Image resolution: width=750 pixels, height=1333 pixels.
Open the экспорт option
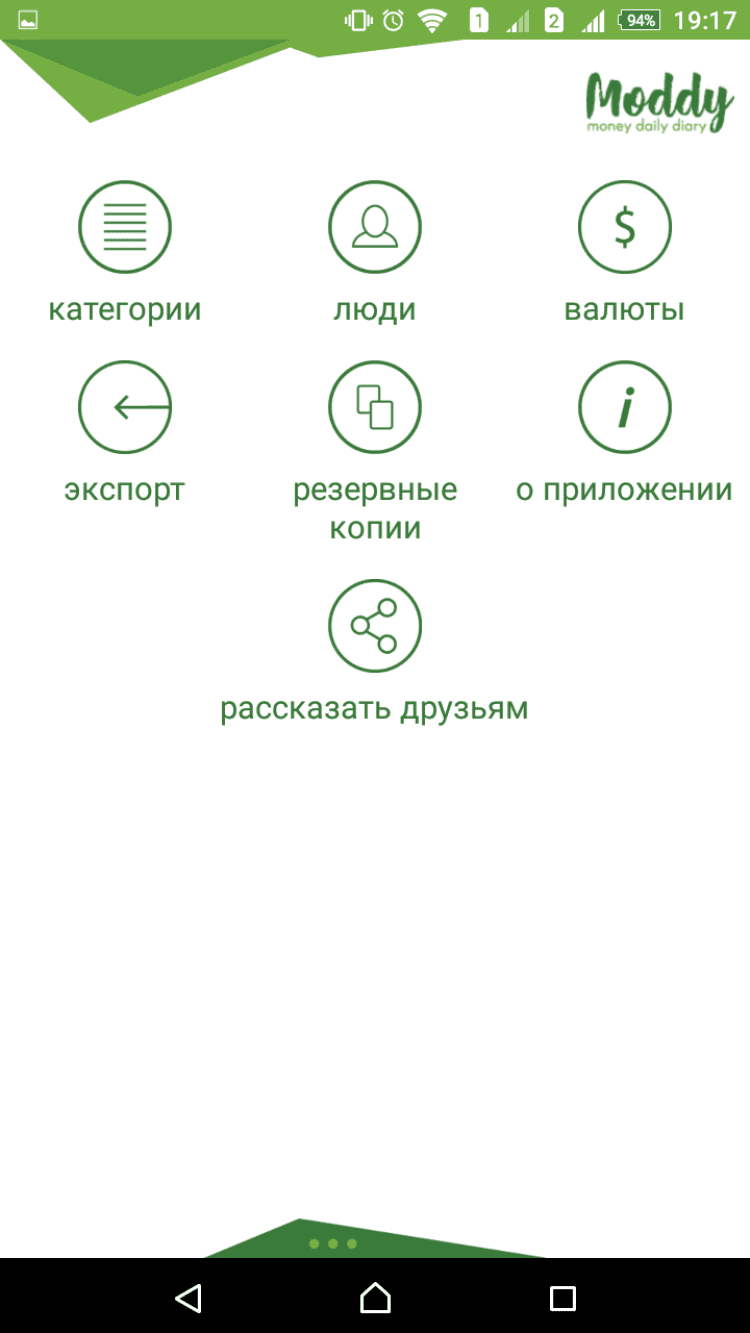pos(125,408)
